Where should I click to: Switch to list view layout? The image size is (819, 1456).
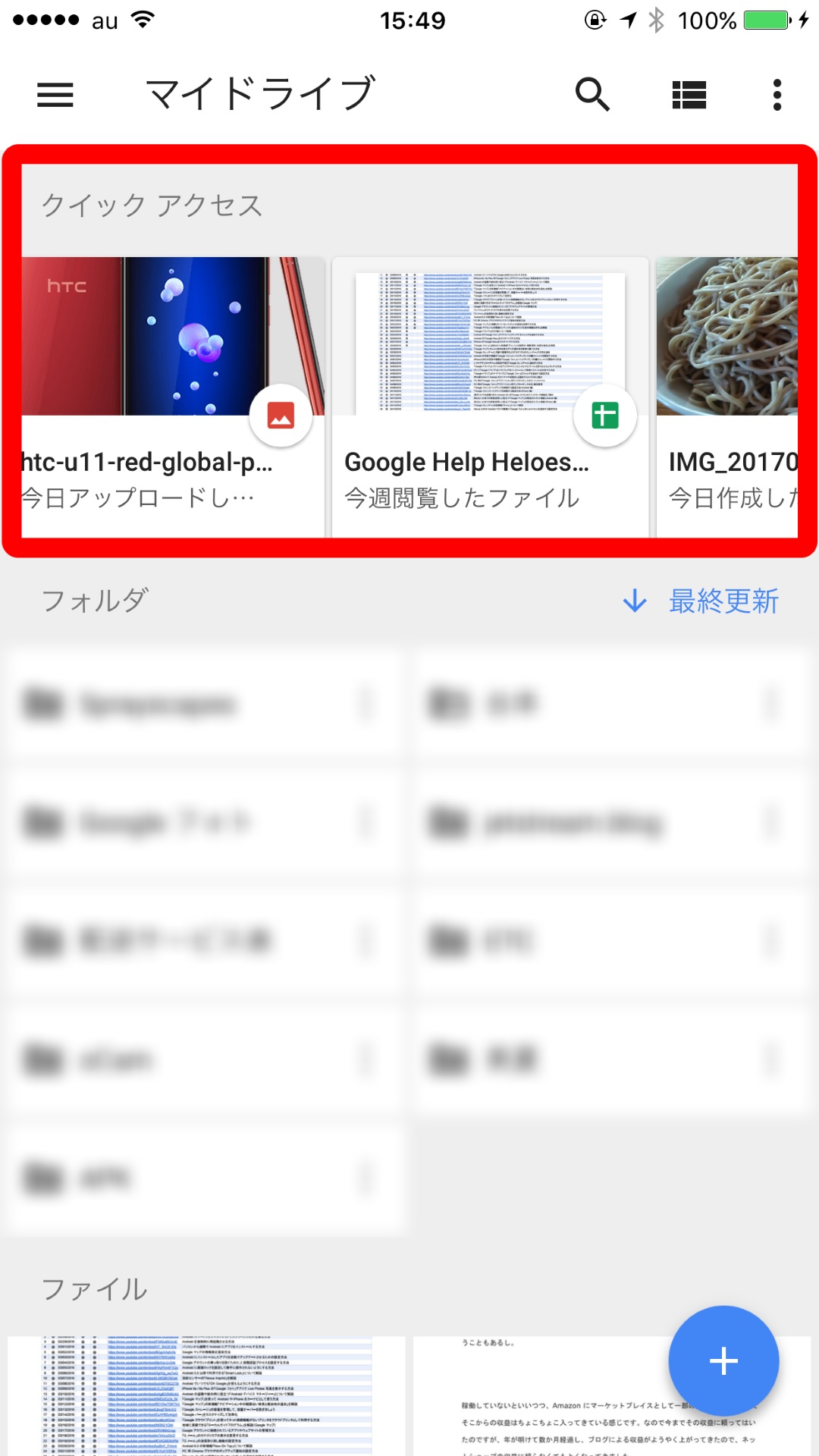[x=689, y=95]
